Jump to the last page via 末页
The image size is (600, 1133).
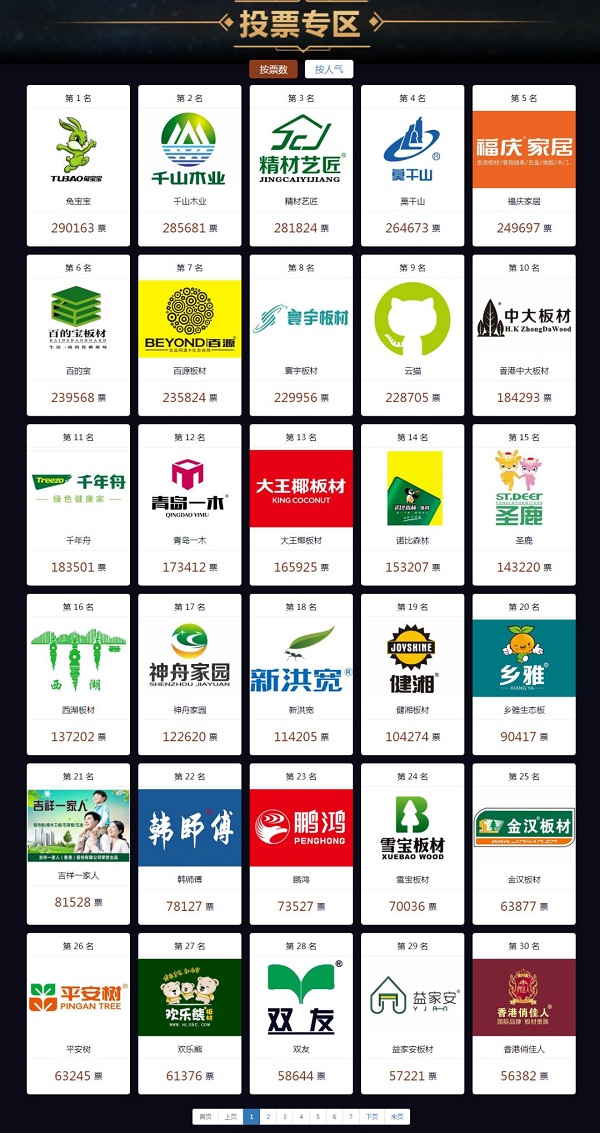click(397, 1117)
